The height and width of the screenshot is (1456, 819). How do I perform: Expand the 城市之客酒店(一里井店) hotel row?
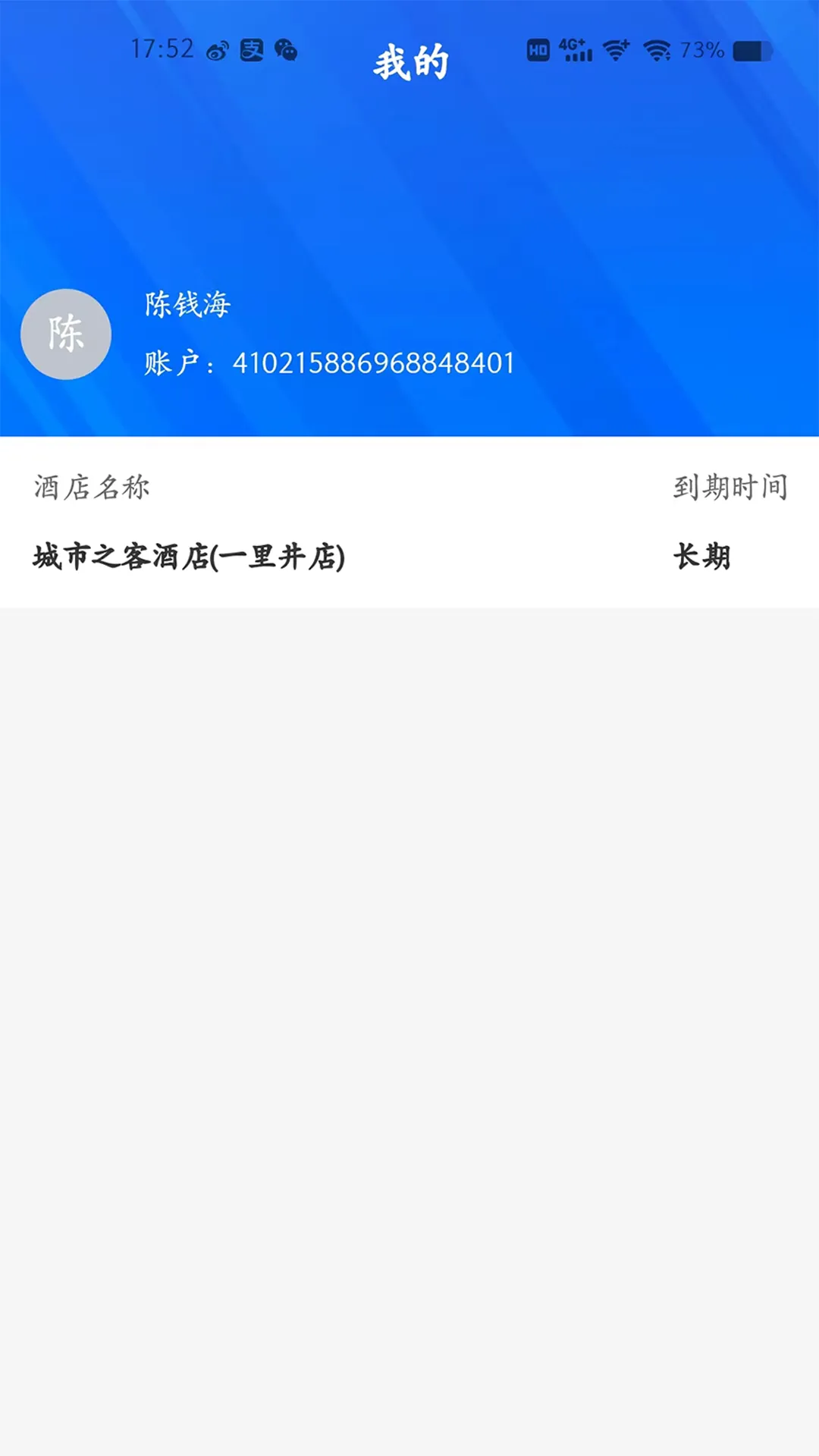pos(189,555)
